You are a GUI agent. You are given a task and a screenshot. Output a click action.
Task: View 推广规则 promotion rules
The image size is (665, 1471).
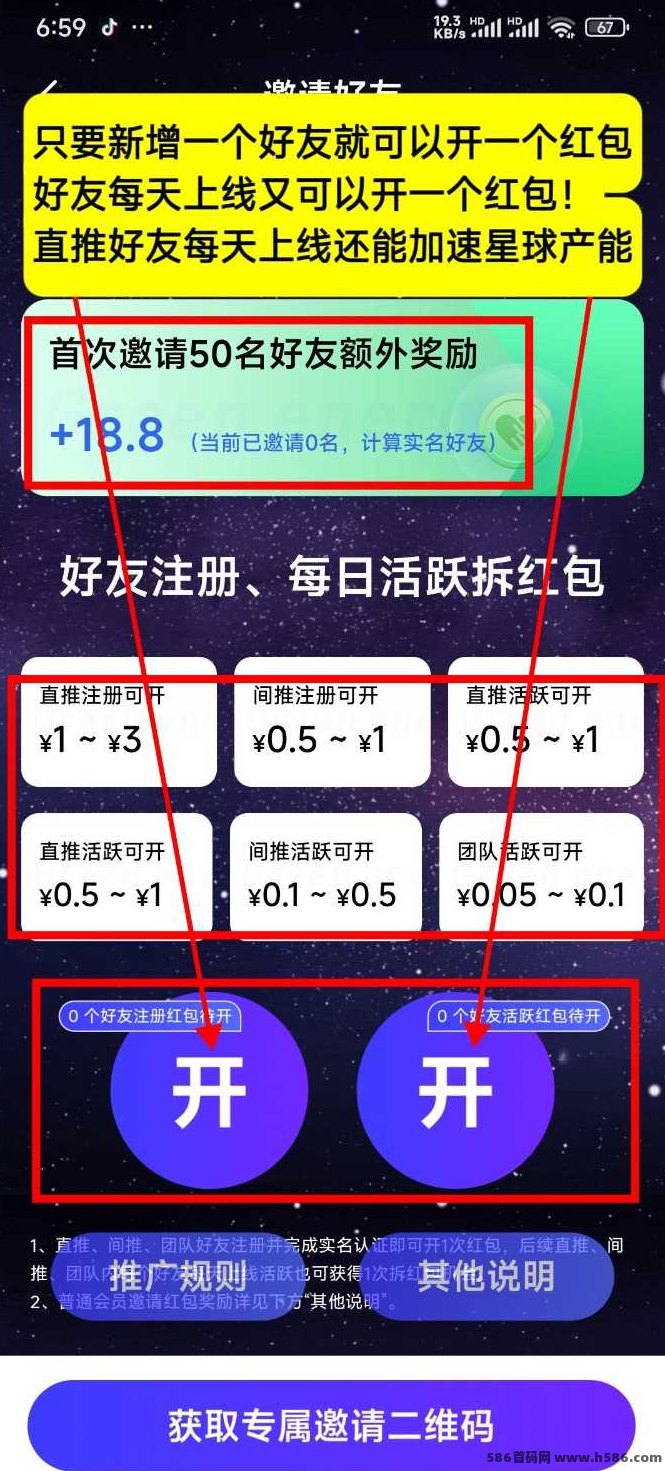tap(178, 1276)
